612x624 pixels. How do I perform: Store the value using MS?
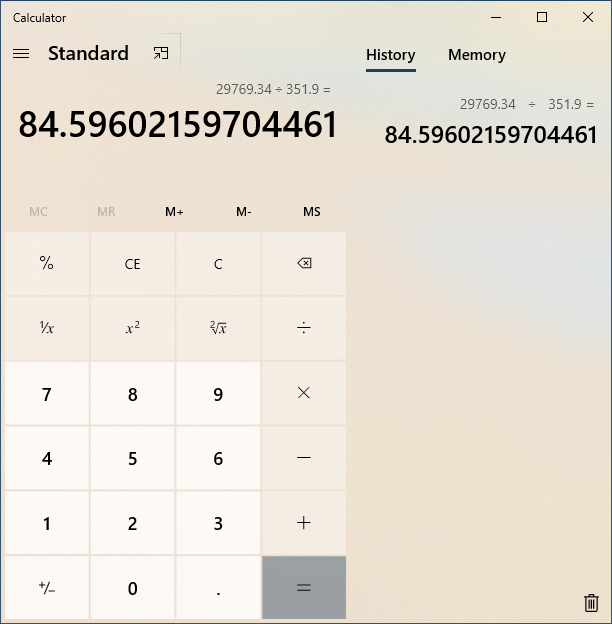(312, 211)
